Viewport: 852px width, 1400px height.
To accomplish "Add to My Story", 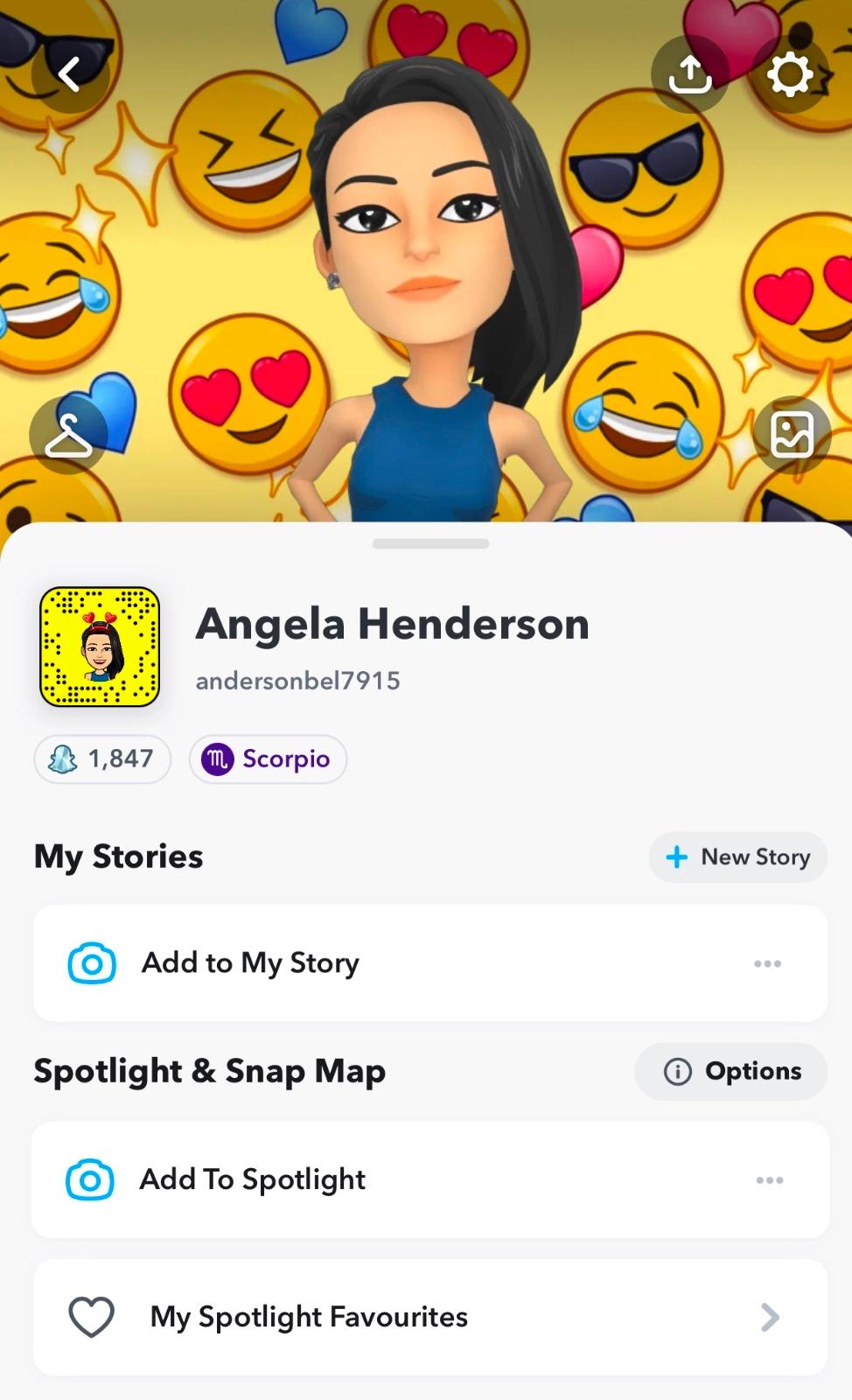I will [250, 962].
